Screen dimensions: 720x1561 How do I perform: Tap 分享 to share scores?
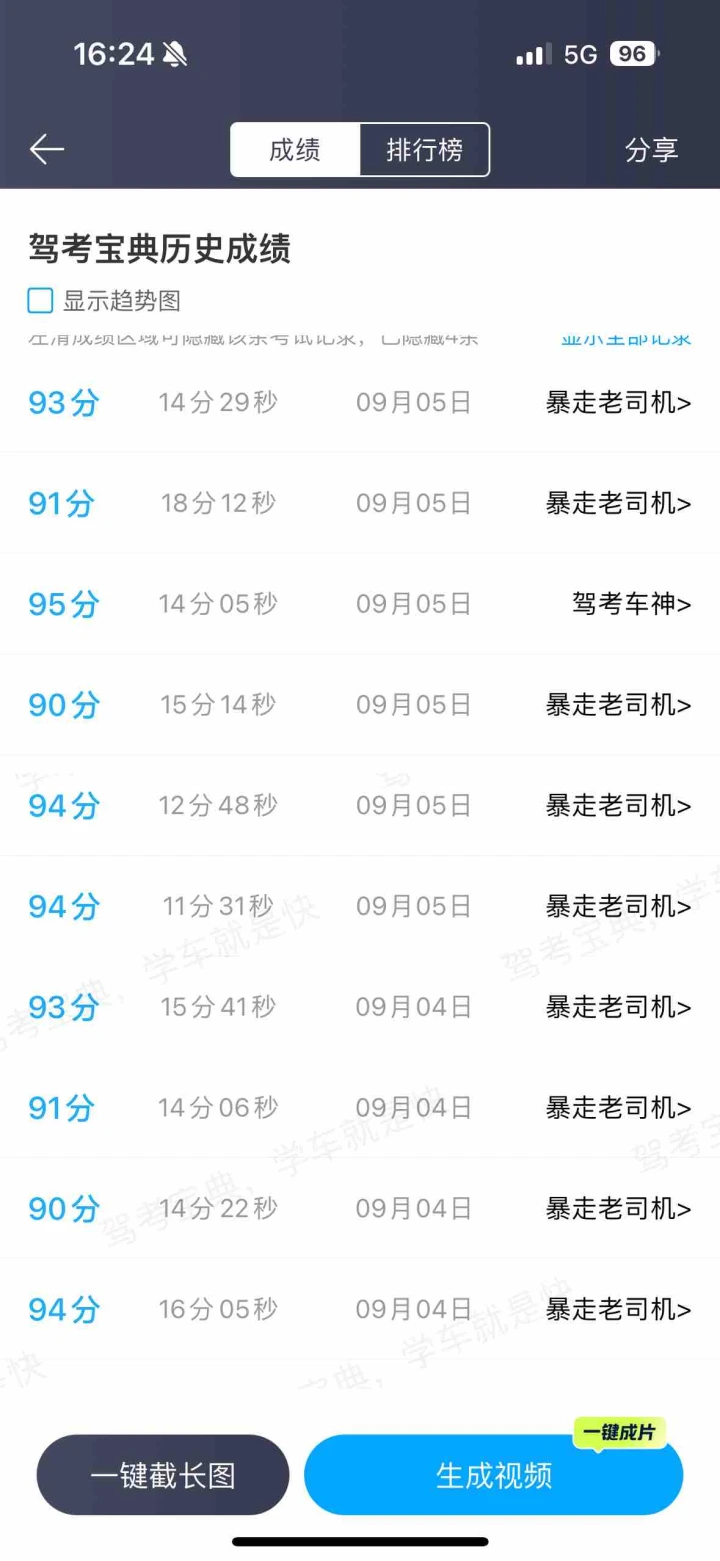click(651, 150)
